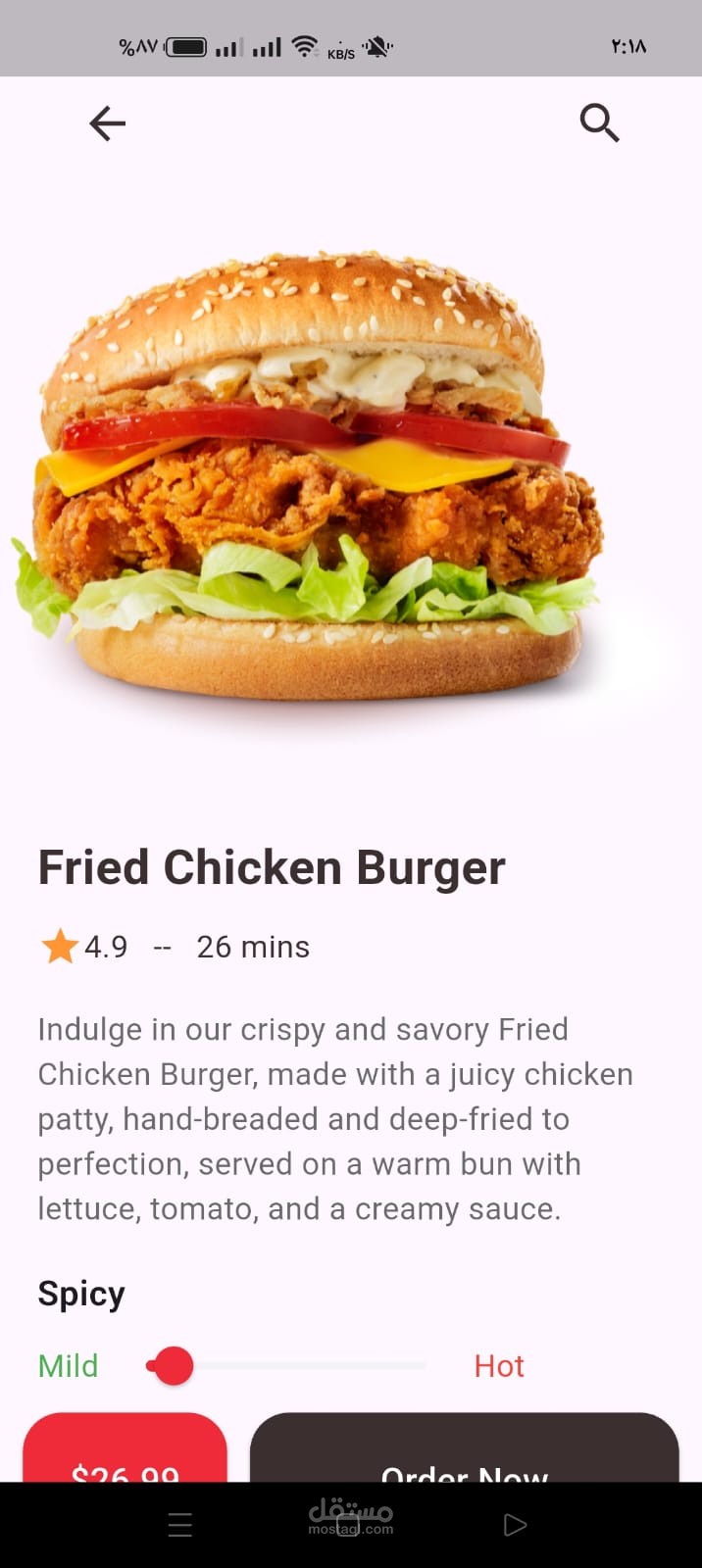Tap the $26.99 price button
The height and width of the screenshot is (1568, 702).
125,1450
